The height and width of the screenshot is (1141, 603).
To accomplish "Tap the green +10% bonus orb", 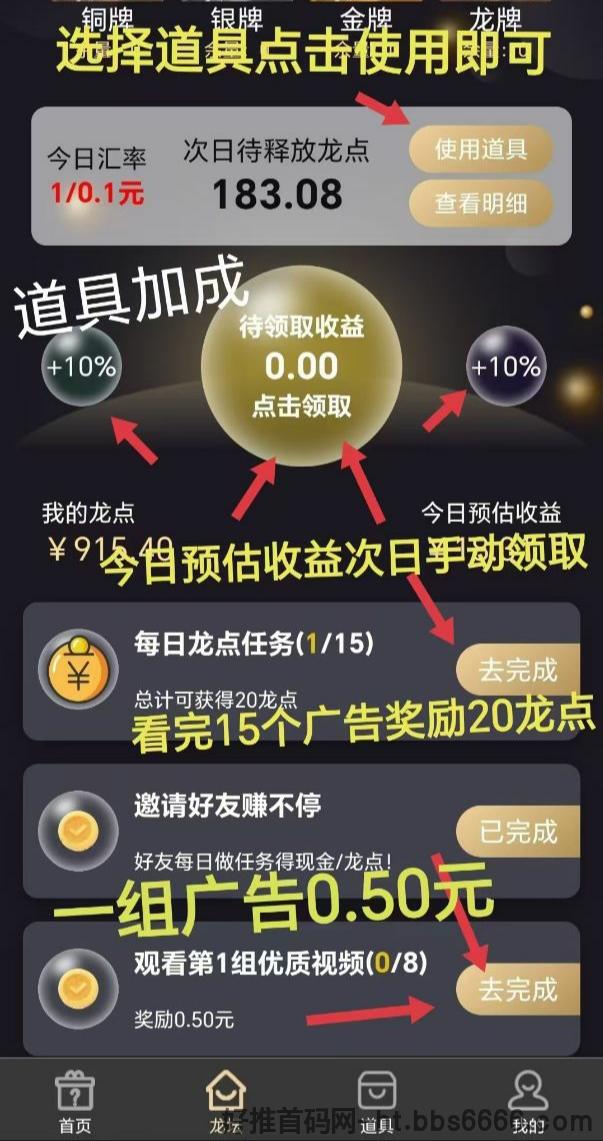I will pyautogui.click(x=81, y=367).
